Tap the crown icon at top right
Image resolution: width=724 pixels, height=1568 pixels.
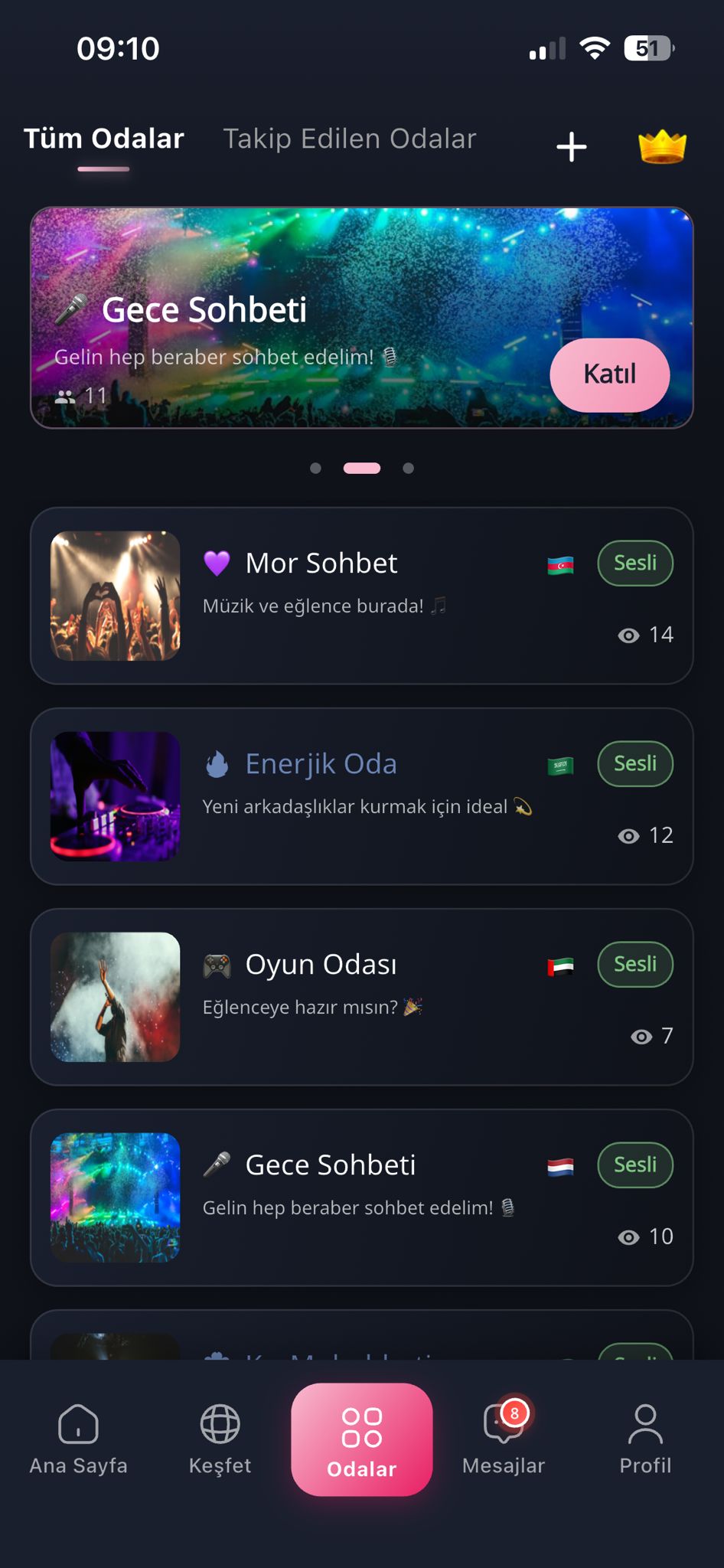pos(661,144)
